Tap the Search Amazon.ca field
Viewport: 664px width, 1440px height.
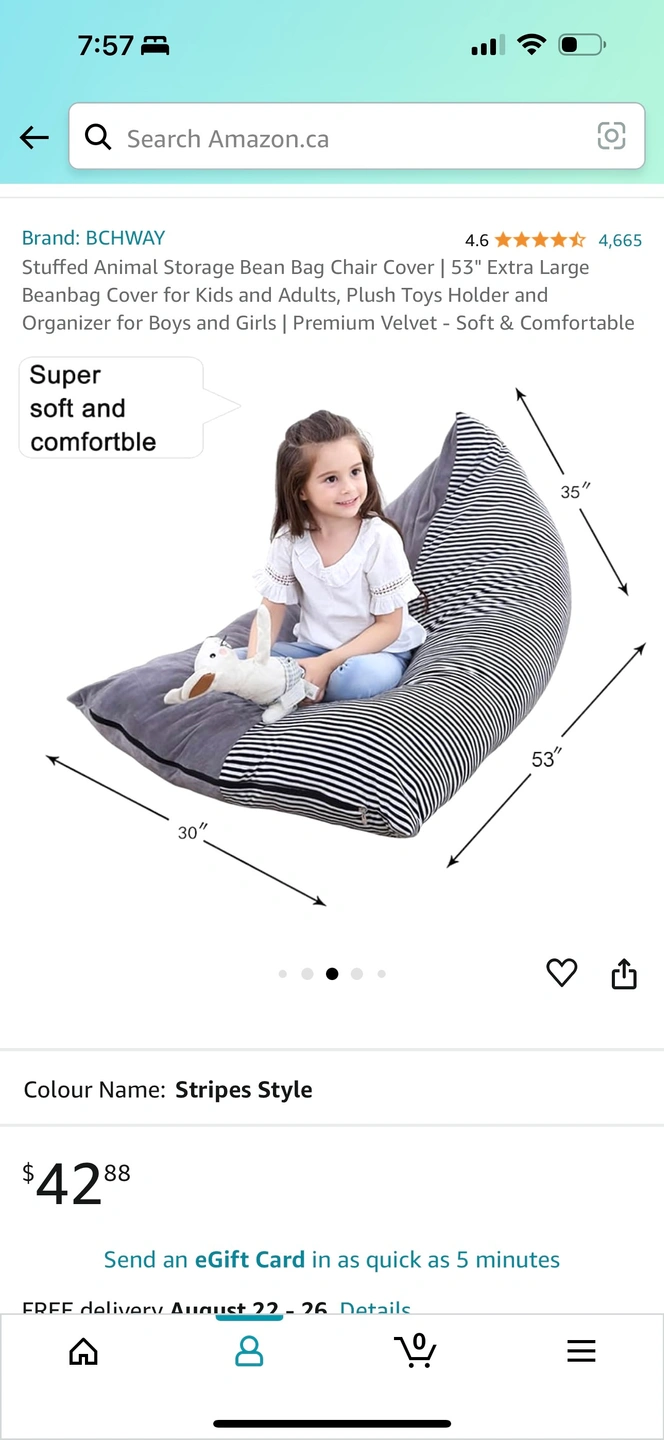[x=340, y=138]
